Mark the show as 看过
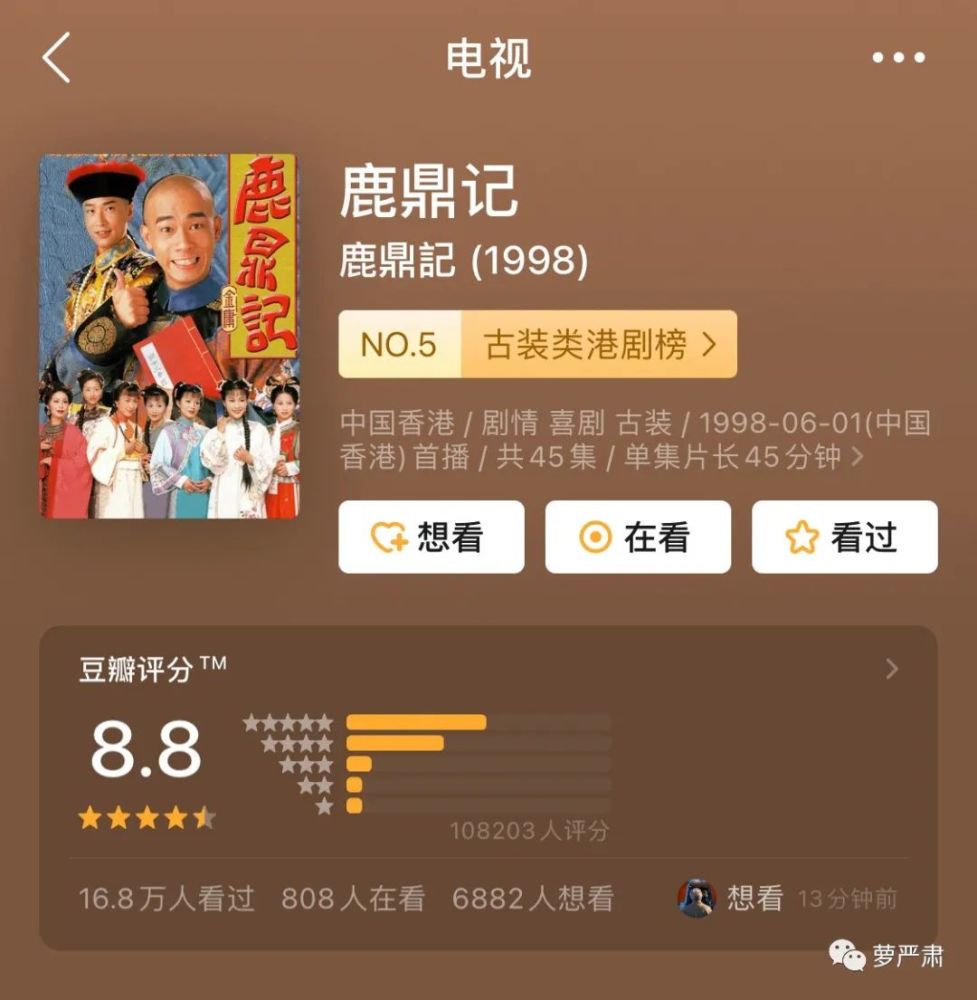The width and height of the screenshot is (977, 1000). pos(844,537)
